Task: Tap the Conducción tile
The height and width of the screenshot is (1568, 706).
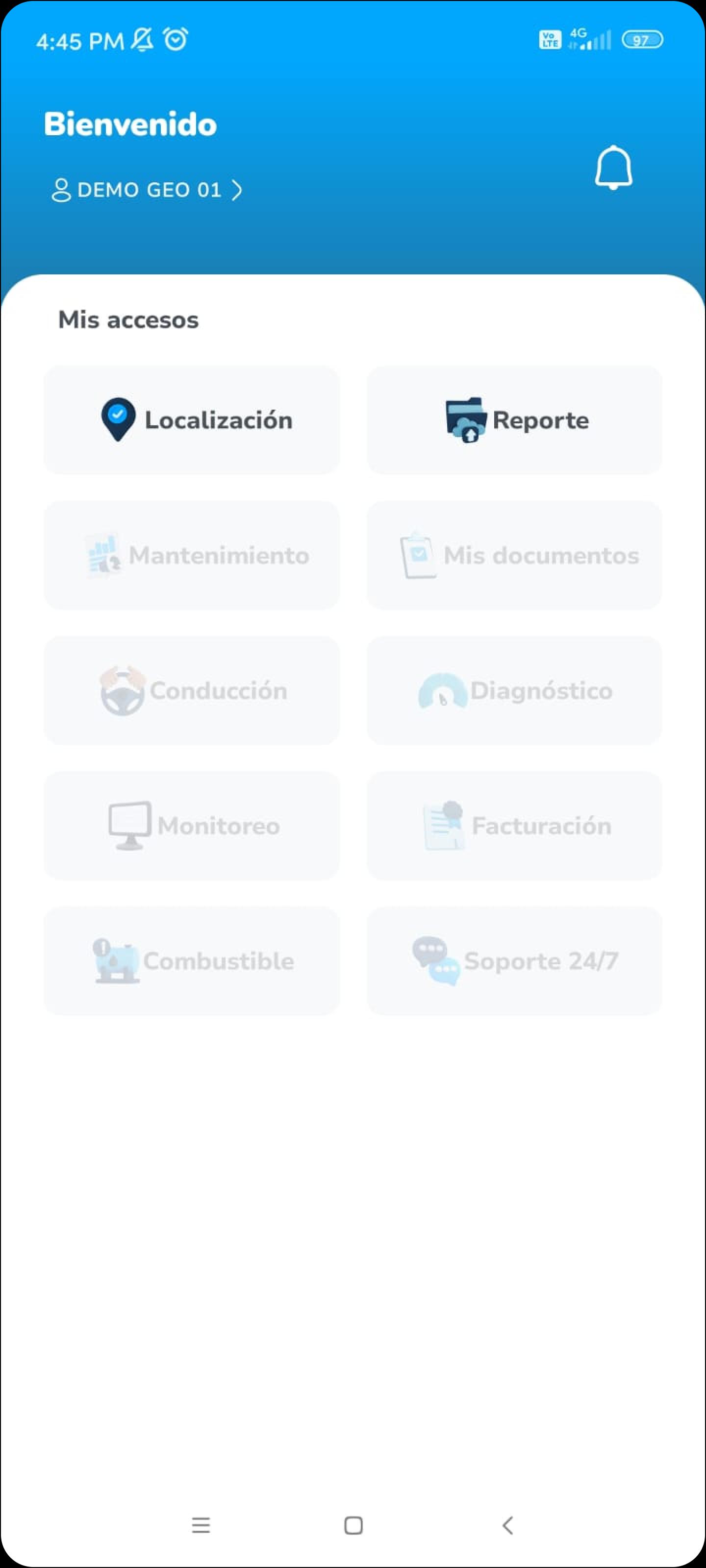Action: [192, 690]
